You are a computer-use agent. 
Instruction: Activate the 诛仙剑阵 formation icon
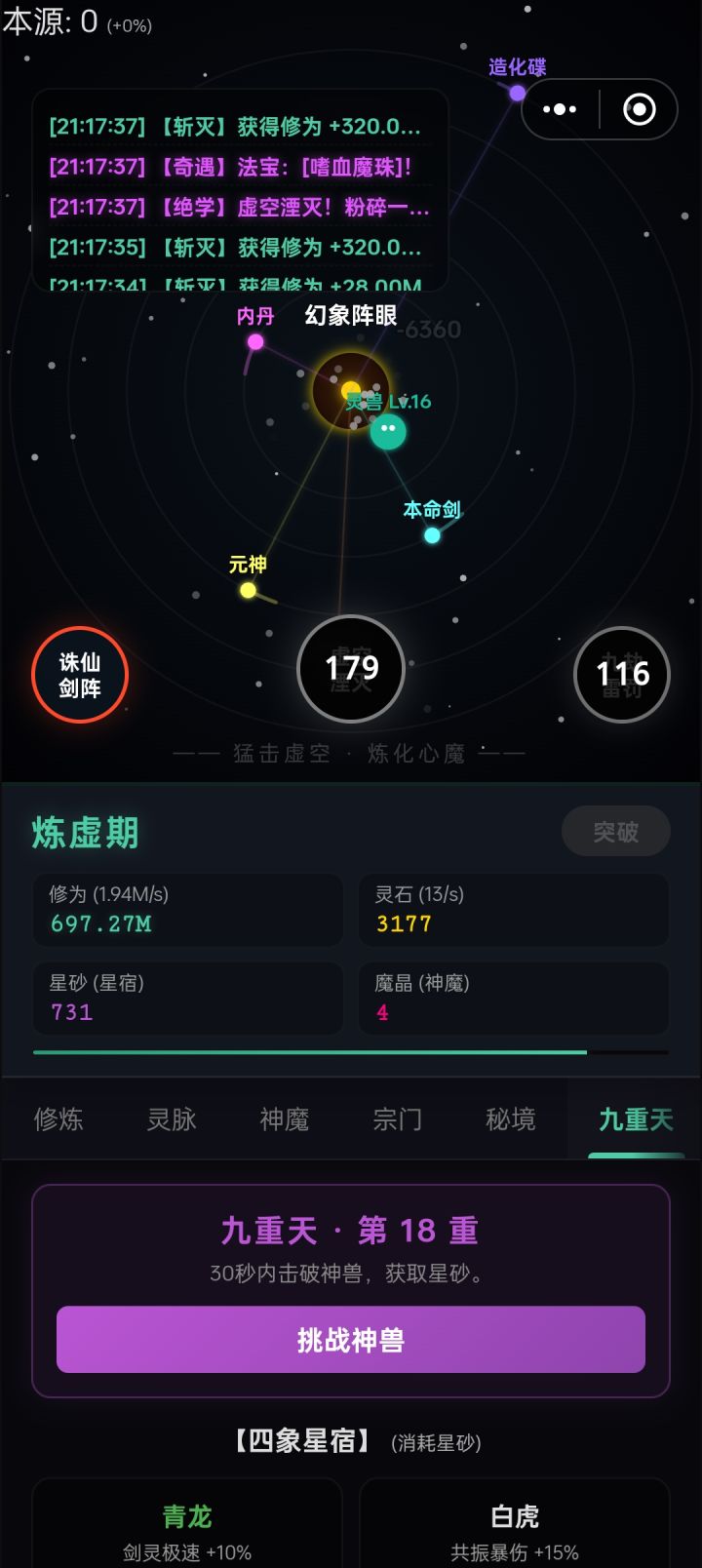(80, 675)
